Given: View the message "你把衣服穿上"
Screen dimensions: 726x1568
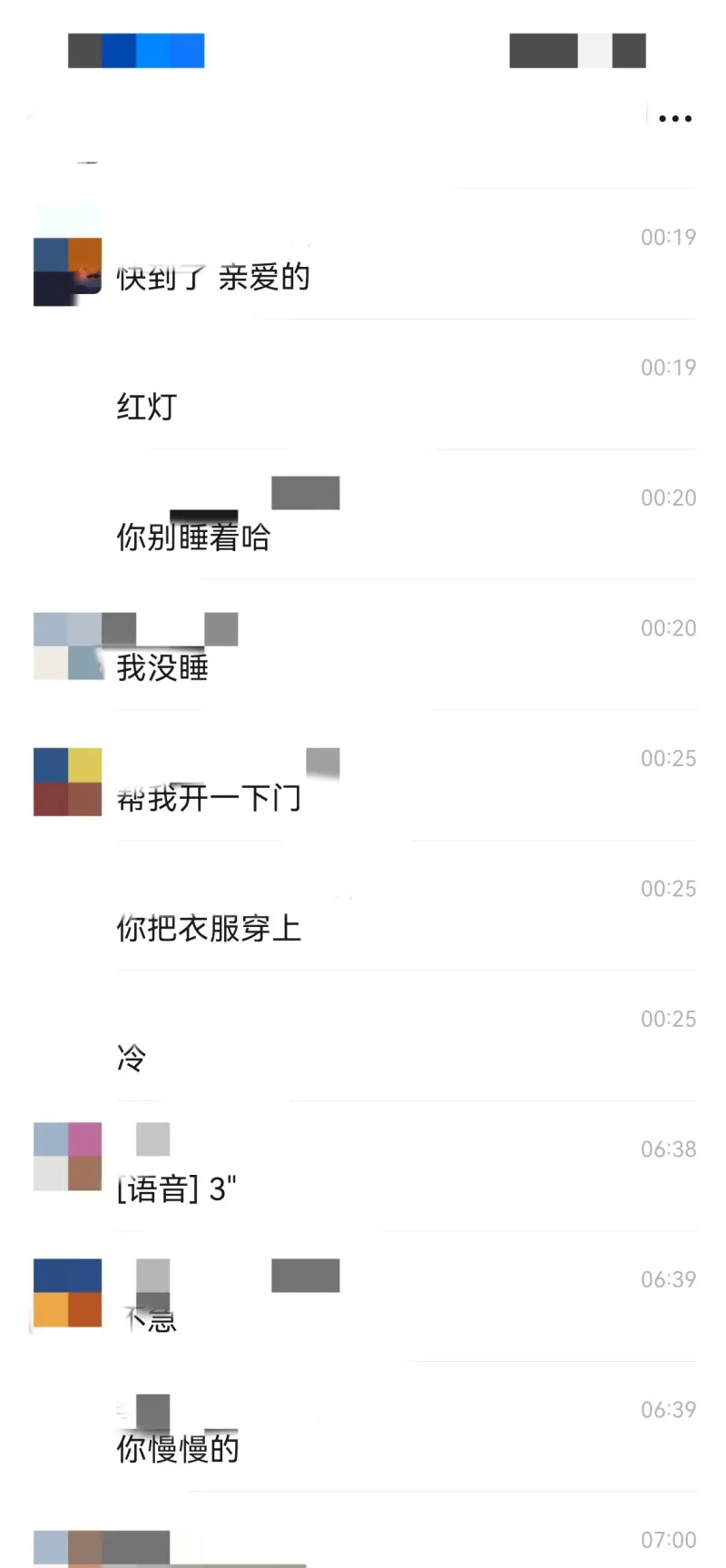Looking at the screenshot, I should [x=209, y=929].
